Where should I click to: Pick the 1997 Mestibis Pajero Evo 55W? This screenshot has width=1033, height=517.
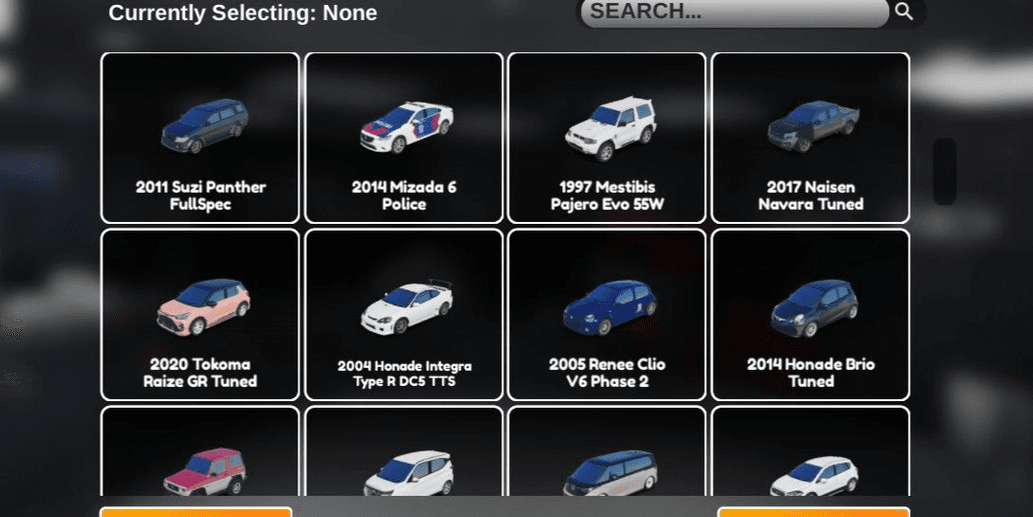pos(607,138)
